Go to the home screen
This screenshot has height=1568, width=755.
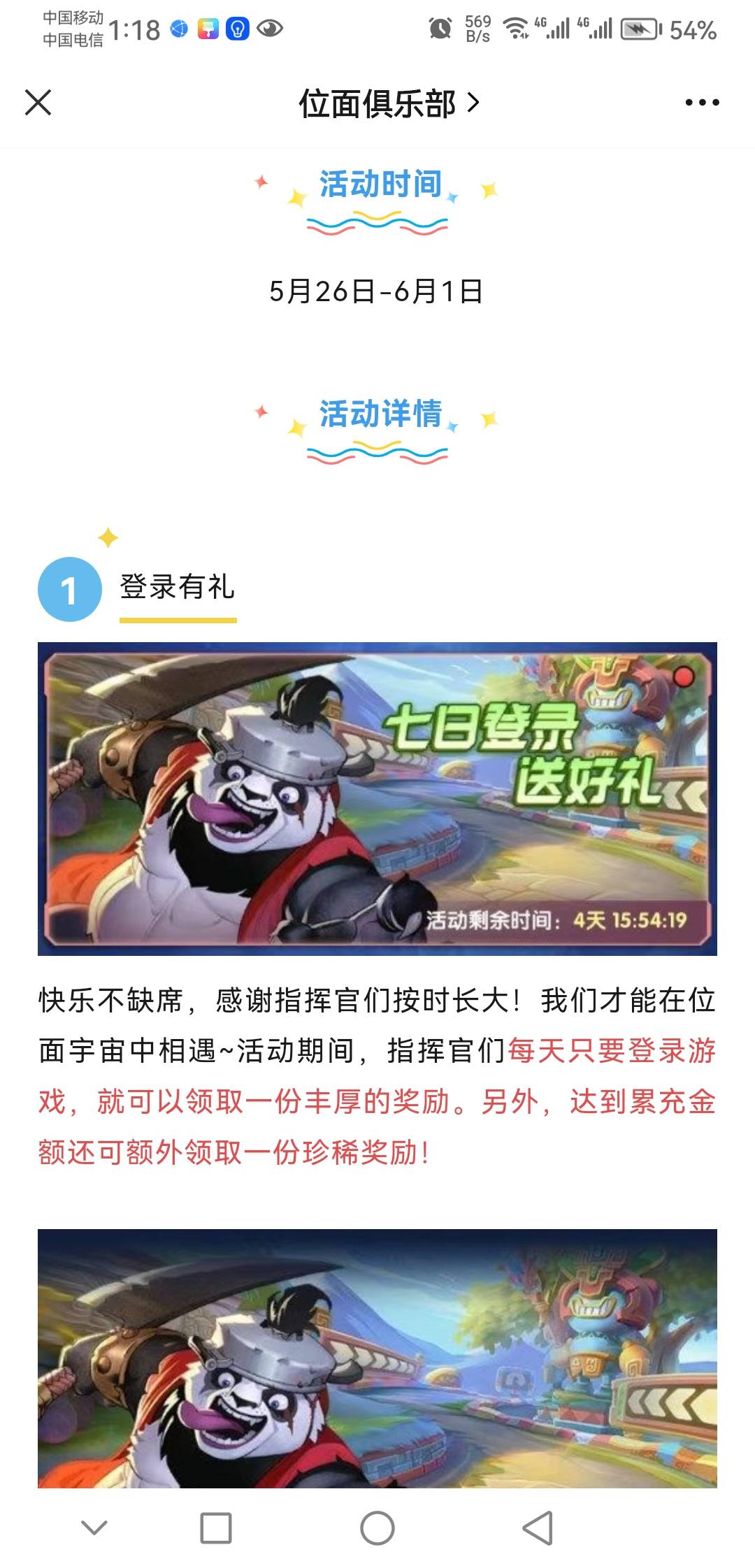point(377,1527)
